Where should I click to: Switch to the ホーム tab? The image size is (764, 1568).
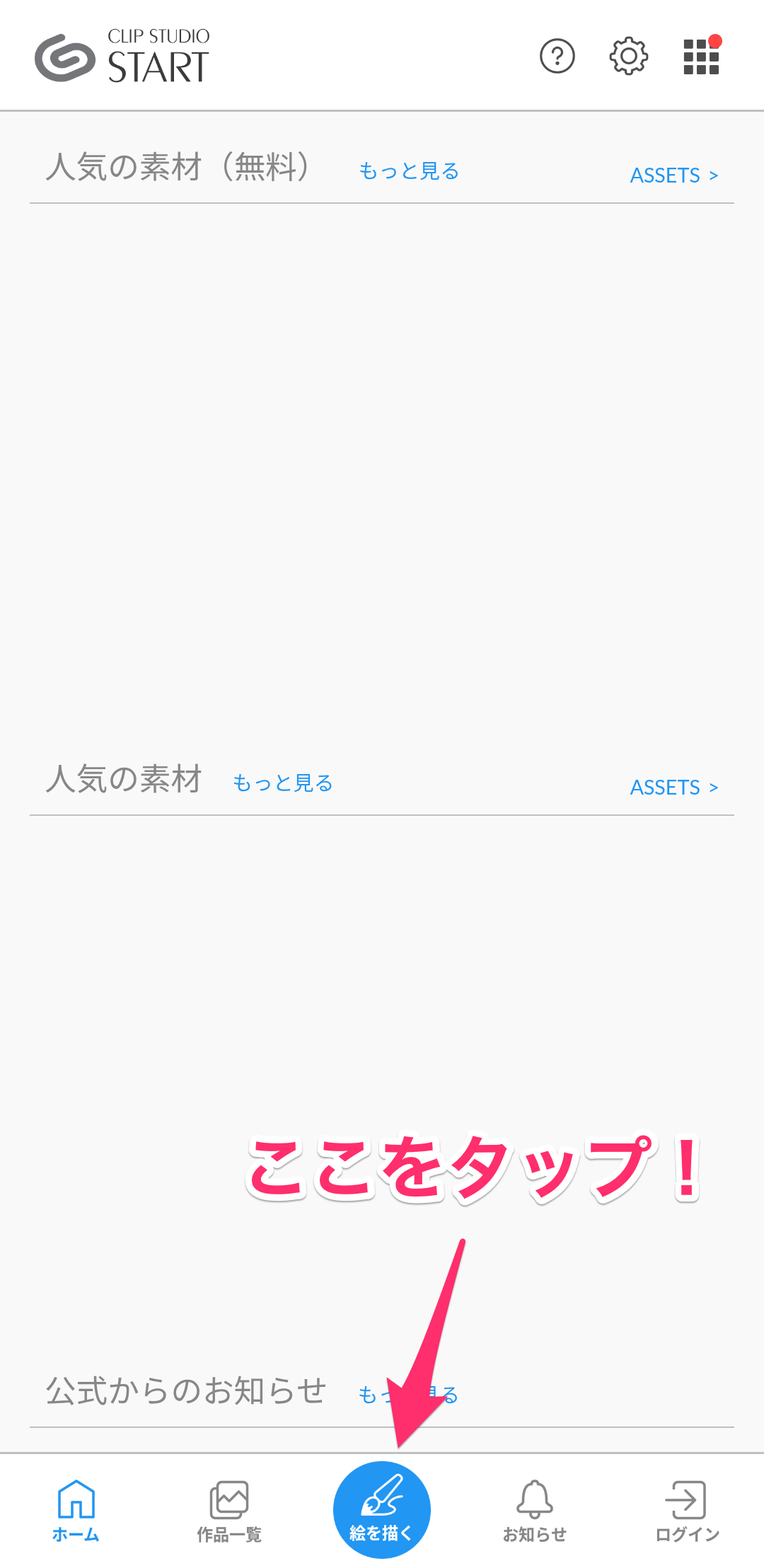tap(76, 1510)
